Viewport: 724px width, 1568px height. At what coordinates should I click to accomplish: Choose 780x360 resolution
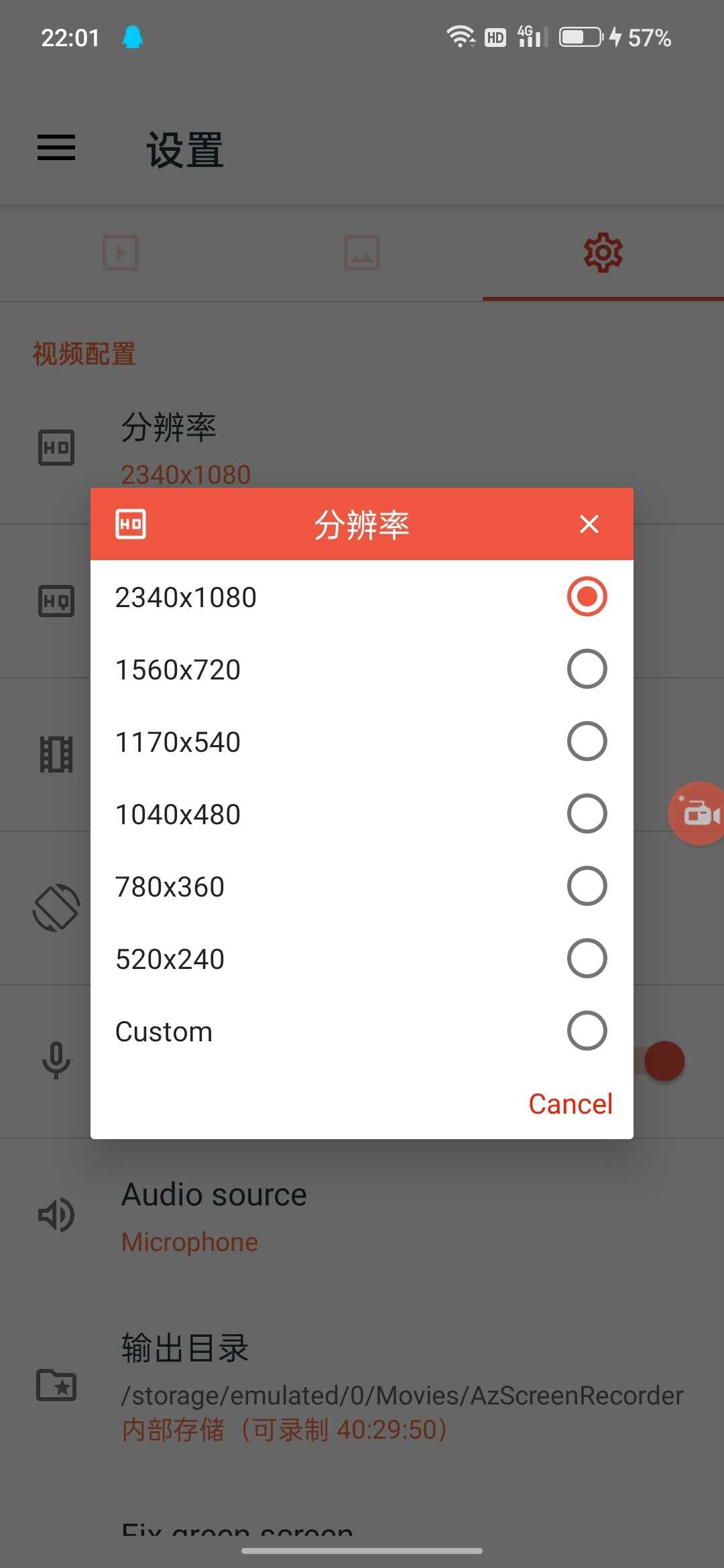click(x=362, y=886)
